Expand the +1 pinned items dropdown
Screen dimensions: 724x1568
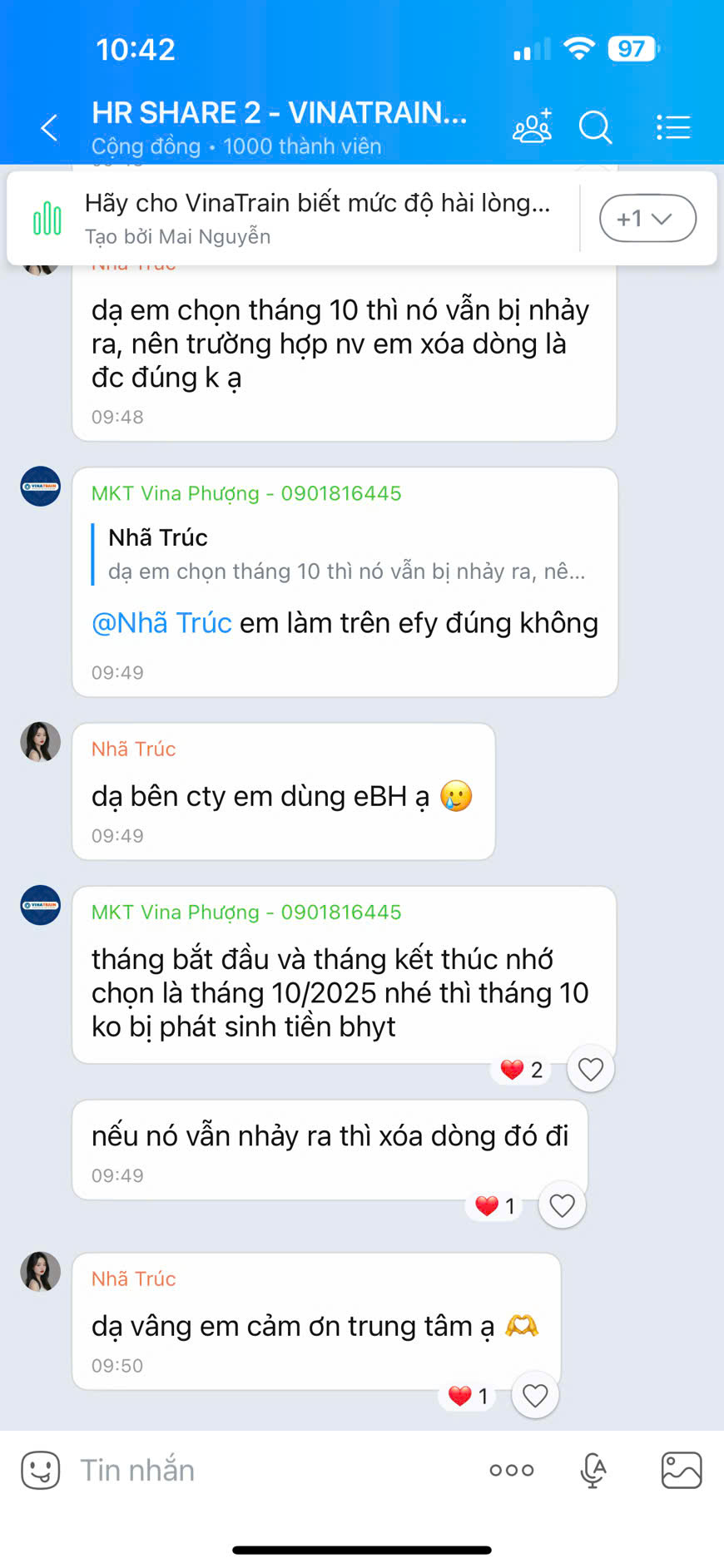pyautogui.click(x=647, y=218)
